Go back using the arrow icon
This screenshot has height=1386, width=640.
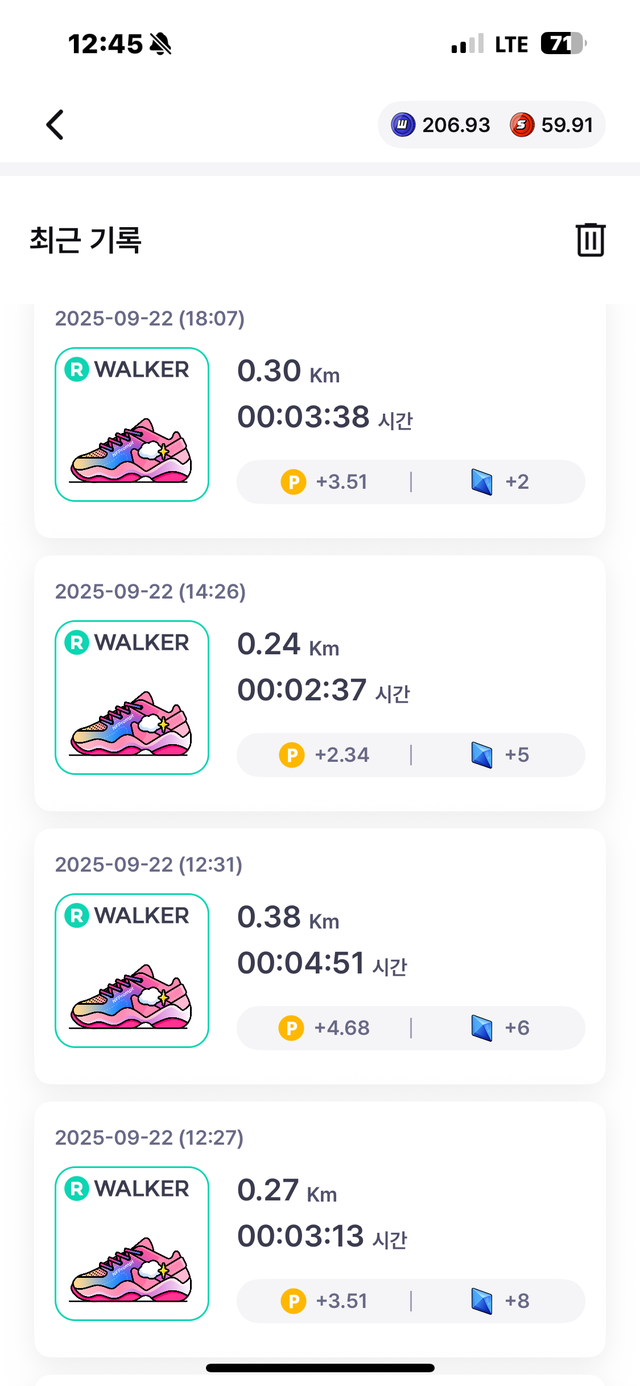pos(55,125)
